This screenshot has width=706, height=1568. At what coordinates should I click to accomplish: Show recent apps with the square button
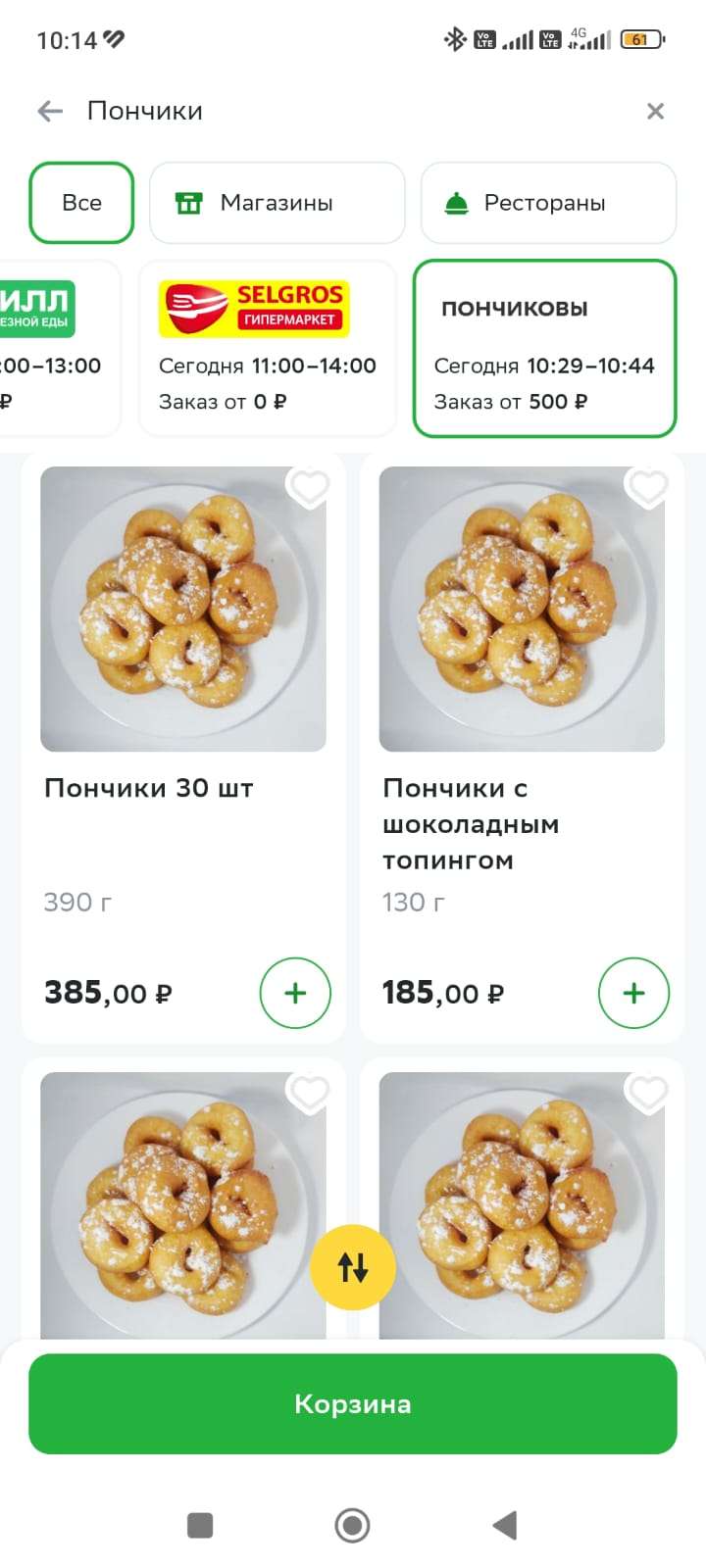(x=200, y=1525)
